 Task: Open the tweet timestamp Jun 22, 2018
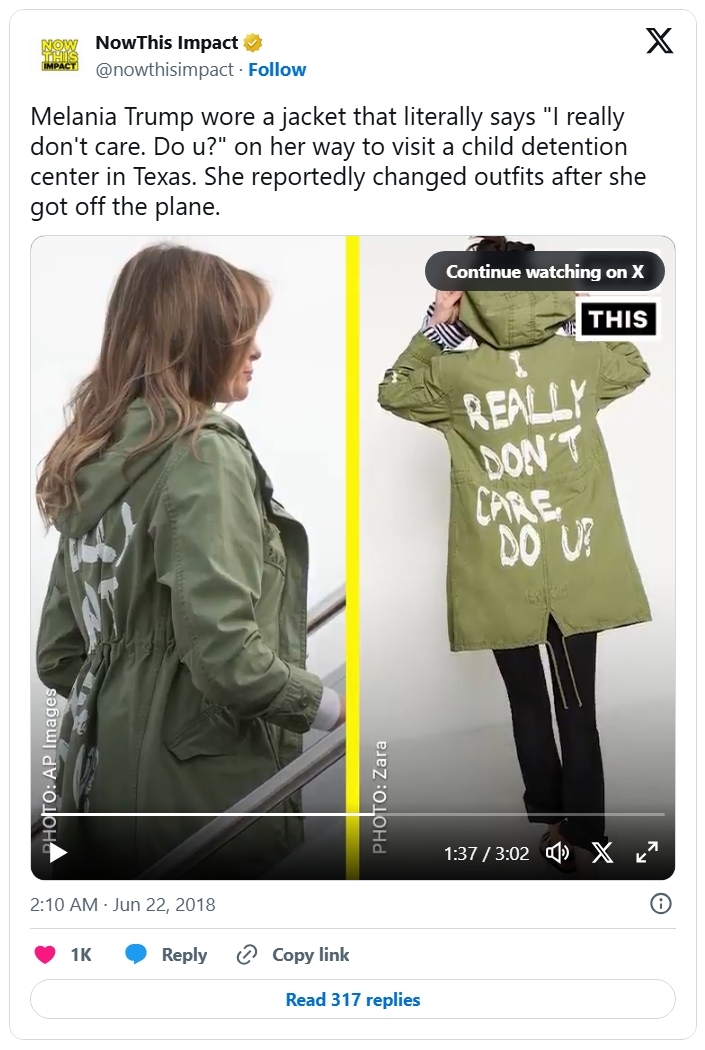pyautogui.click(x=123, y=905)
